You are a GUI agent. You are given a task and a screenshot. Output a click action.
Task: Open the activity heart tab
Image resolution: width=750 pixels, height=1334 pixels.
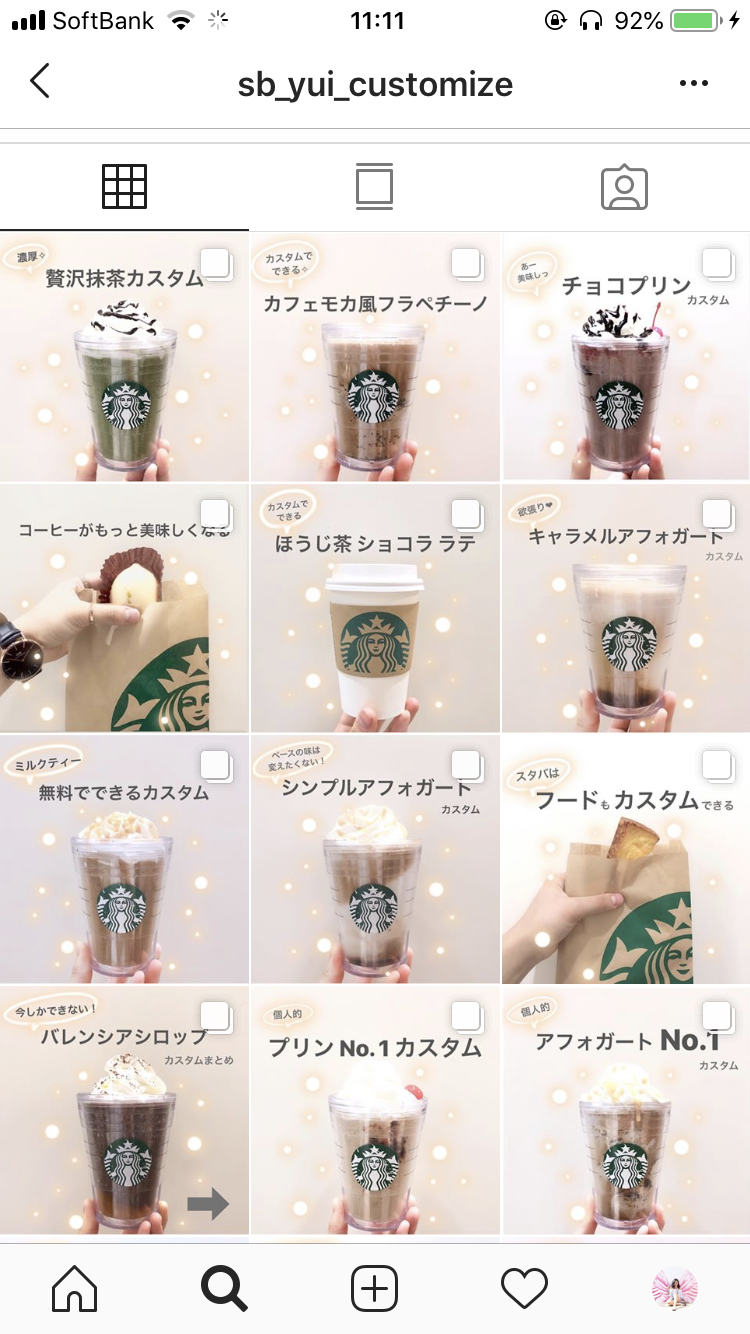pos(524,1288)
